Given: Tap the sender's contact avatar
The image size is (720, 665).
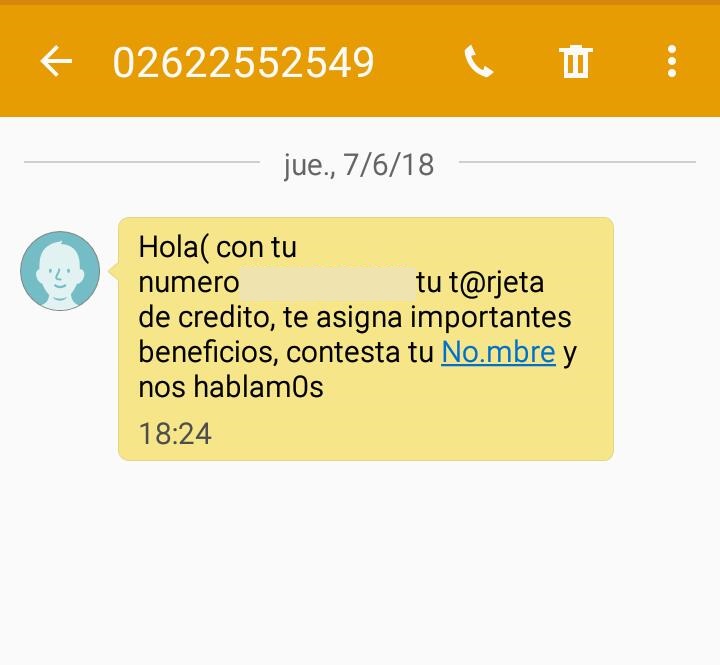Looking at the screenshot, I should (60, 271).
